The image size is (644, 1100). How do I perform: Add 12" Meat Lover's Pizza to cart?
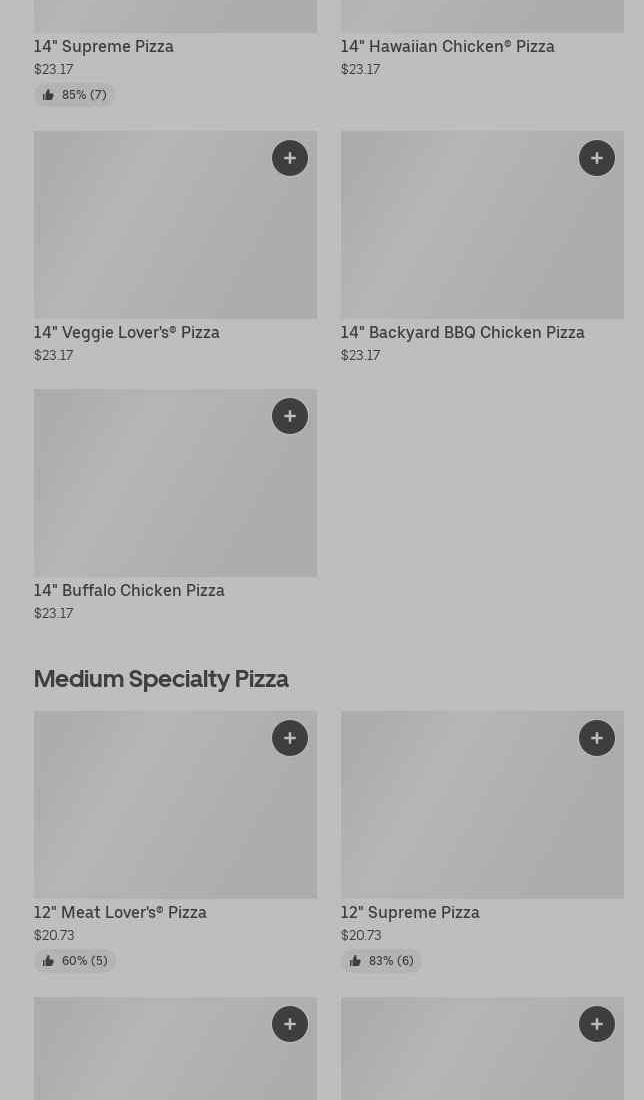tap(290, 738)
